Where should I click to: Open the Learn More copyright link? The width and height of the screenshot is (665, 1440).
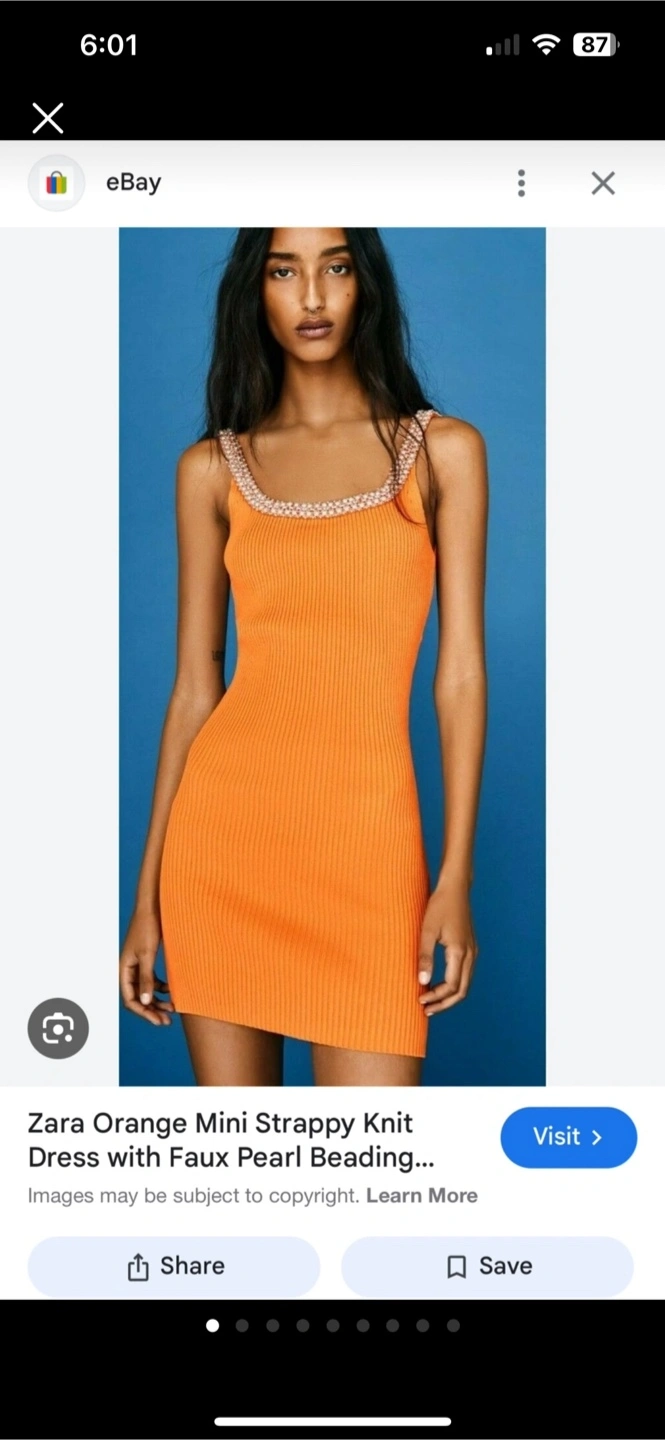pyautogui.click(x=422, y=1195)
